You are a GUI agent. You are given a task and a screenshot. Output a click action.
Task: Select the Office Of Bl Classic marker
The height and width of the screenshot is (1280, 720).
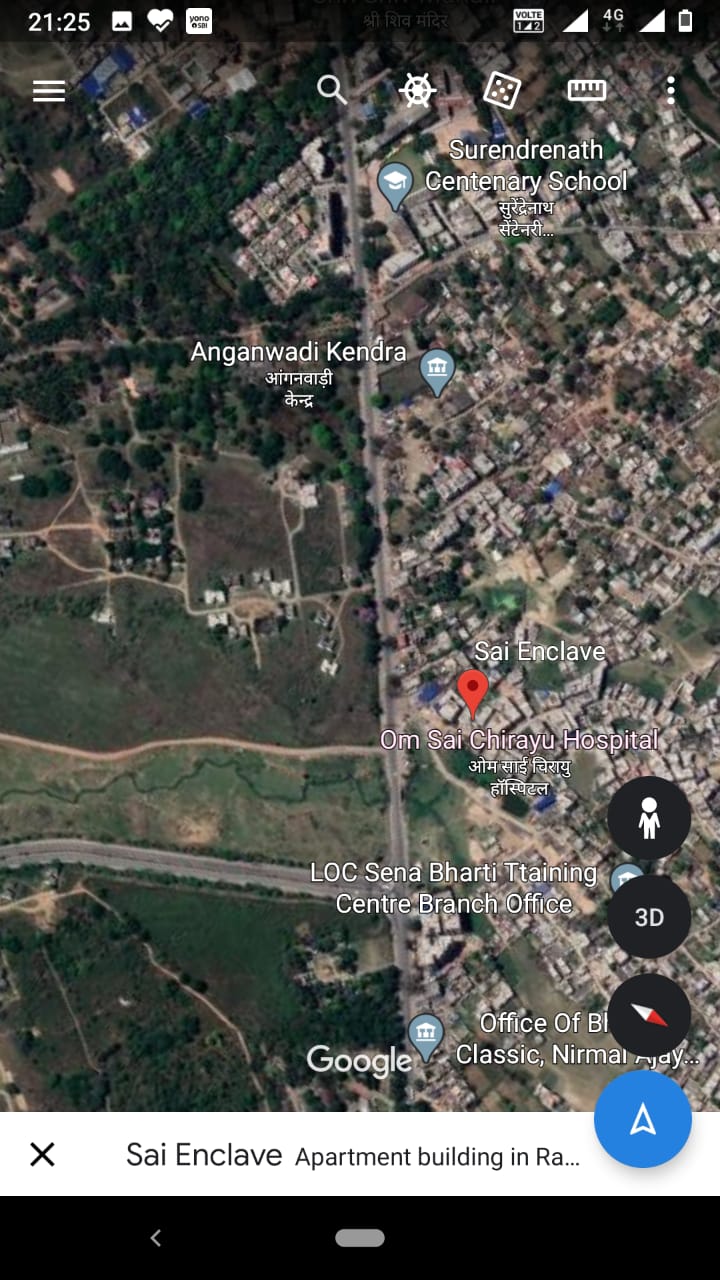[426, 1035]
